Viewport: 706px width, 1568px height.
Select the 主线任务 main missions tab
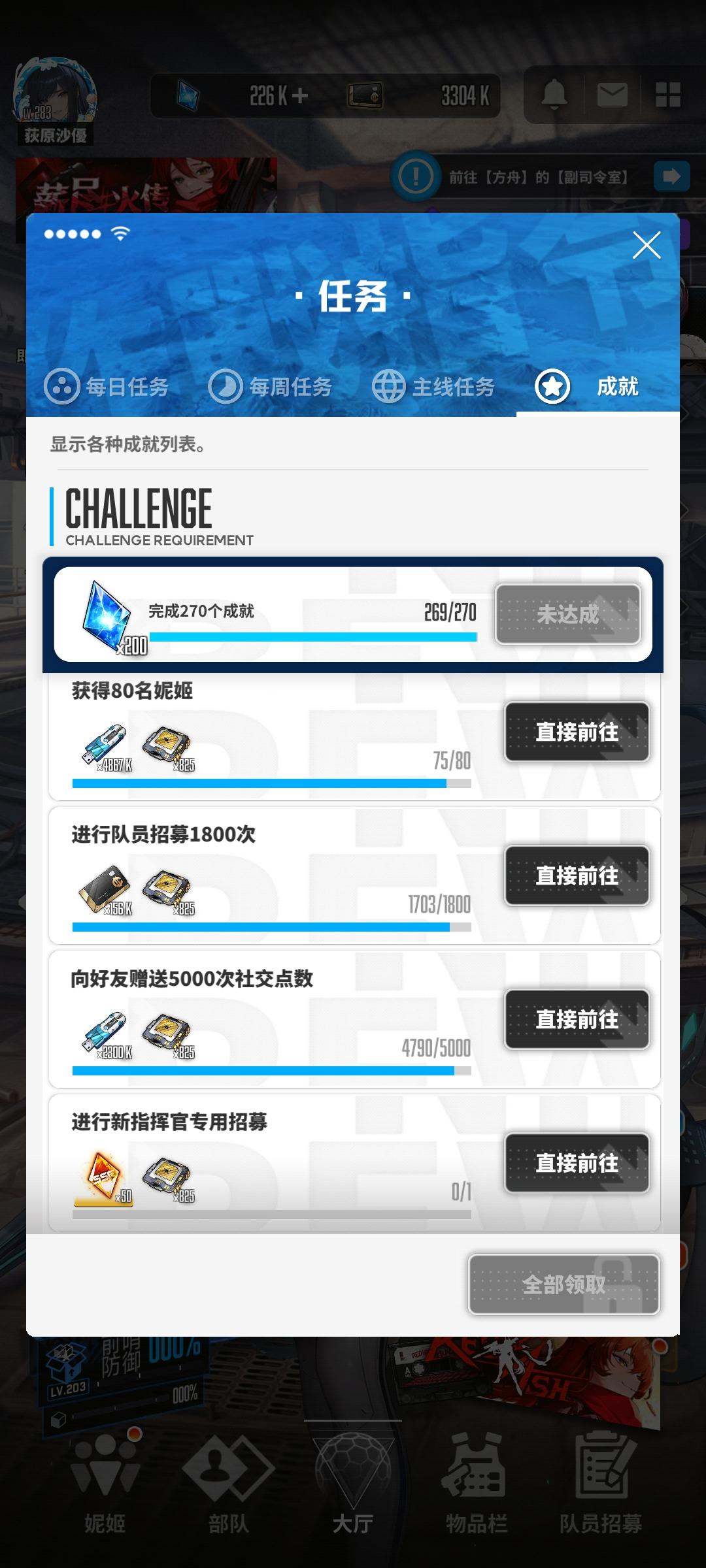pyautogui.click(x=436, y=387)
